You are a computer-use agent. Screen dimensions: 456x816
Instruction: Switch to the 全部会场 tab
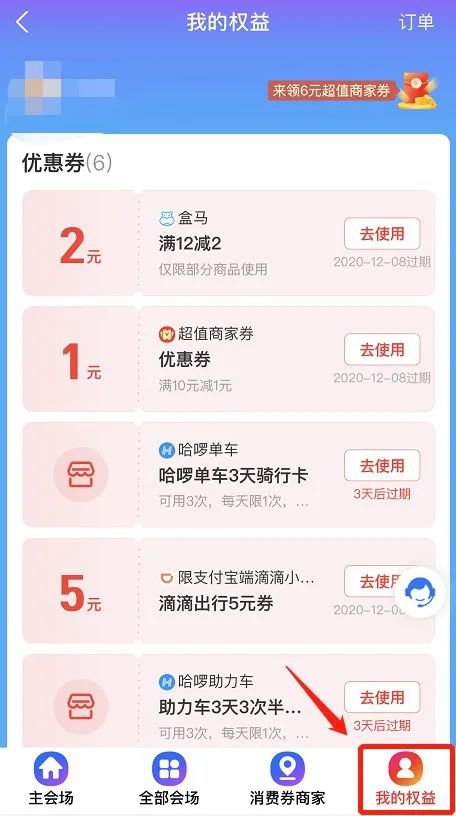169,780
